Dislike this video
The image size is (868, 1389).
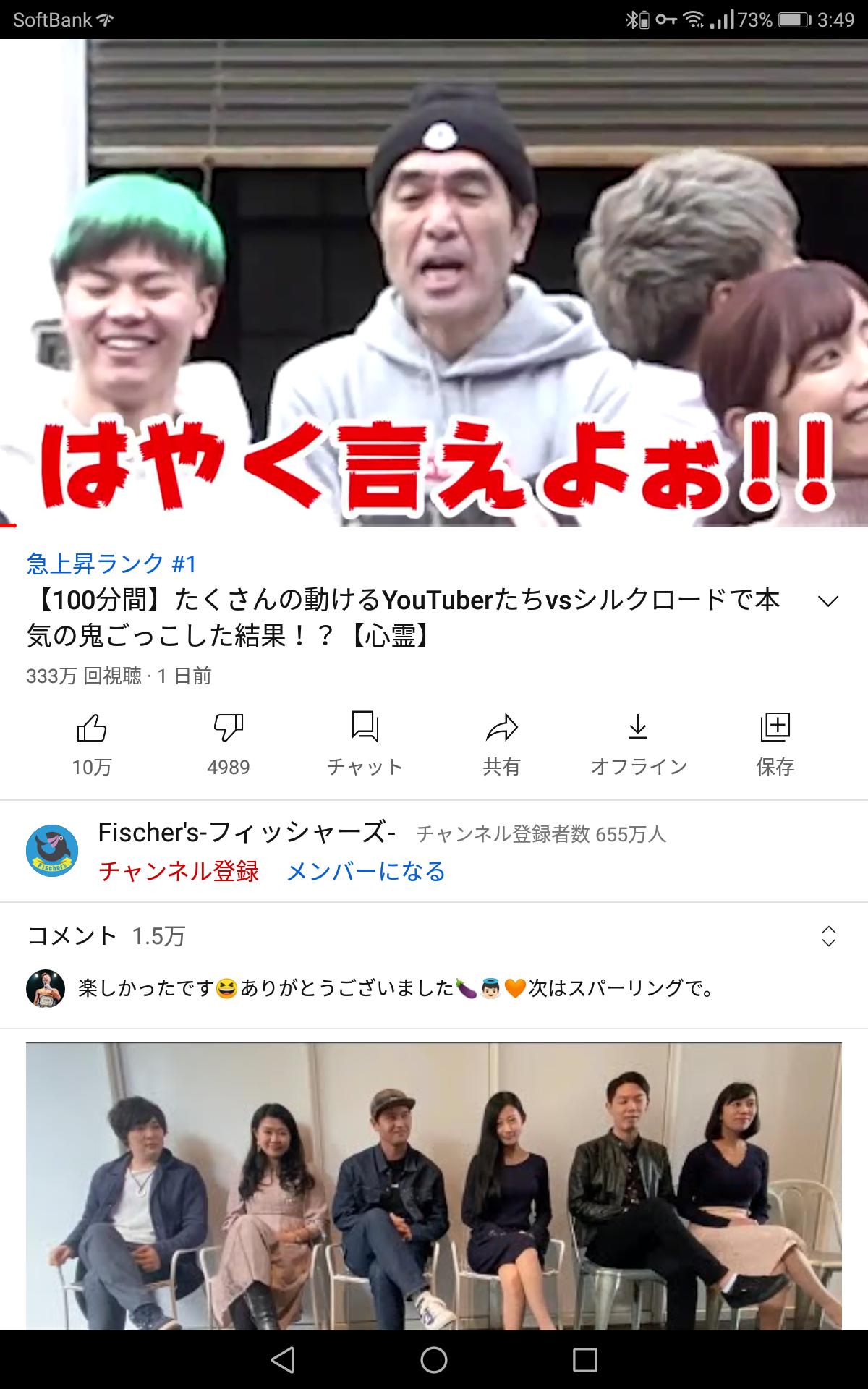click(x=229, y=744)
